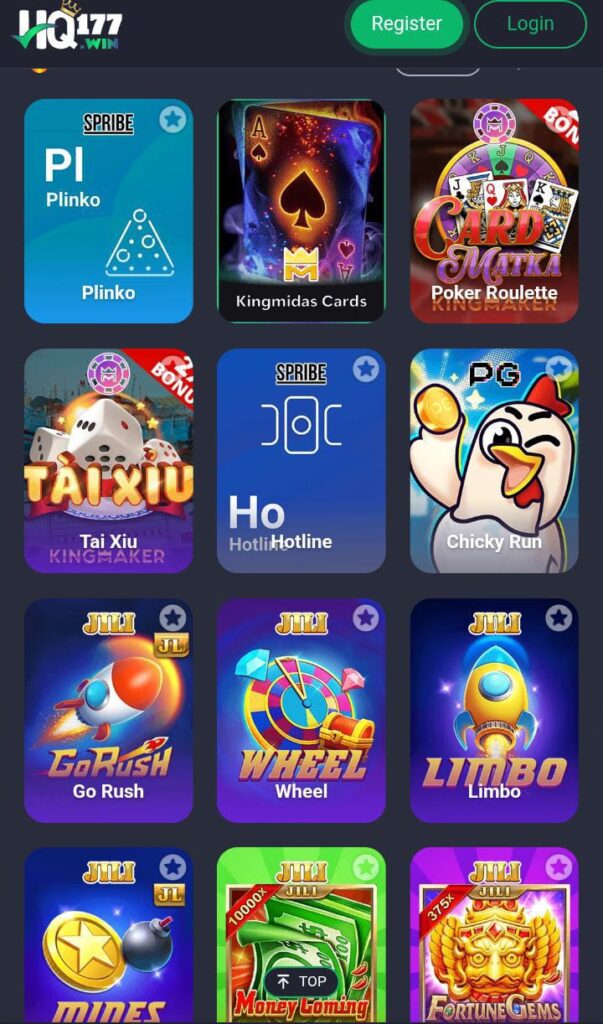603x1024 pixels.
Task: Open the Hotline game tile
Action: [x=301, y=460]
